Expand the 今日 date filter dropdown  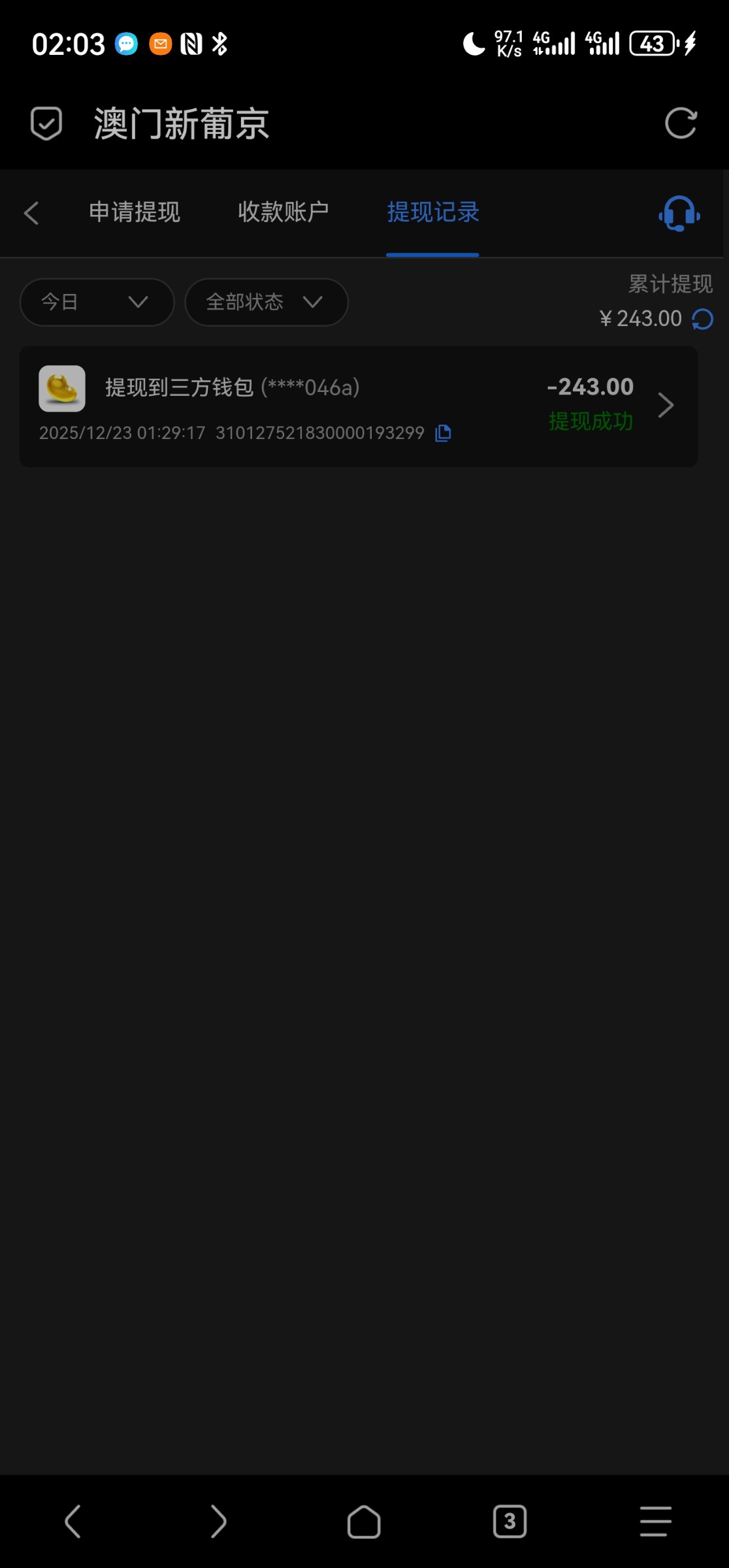[97, 302]
